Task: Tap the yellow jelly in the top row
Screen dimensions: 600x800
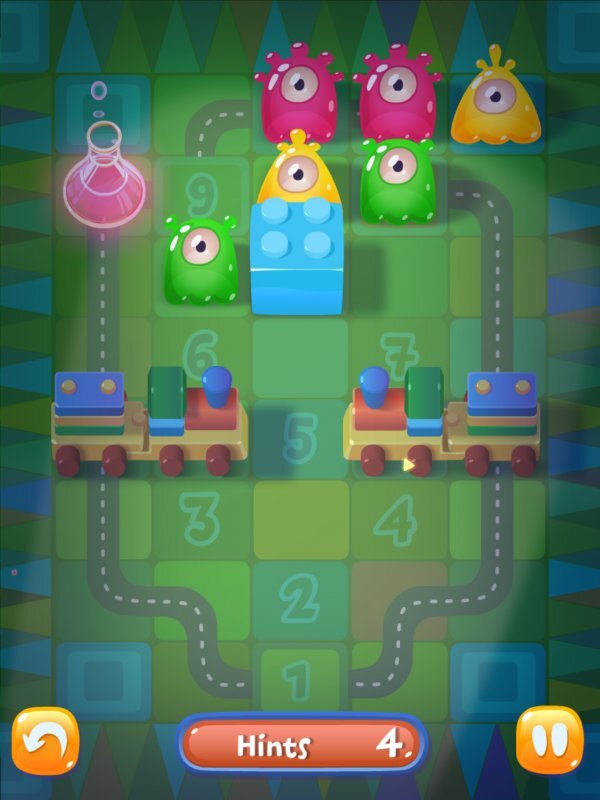Action: tap(496, 100)
